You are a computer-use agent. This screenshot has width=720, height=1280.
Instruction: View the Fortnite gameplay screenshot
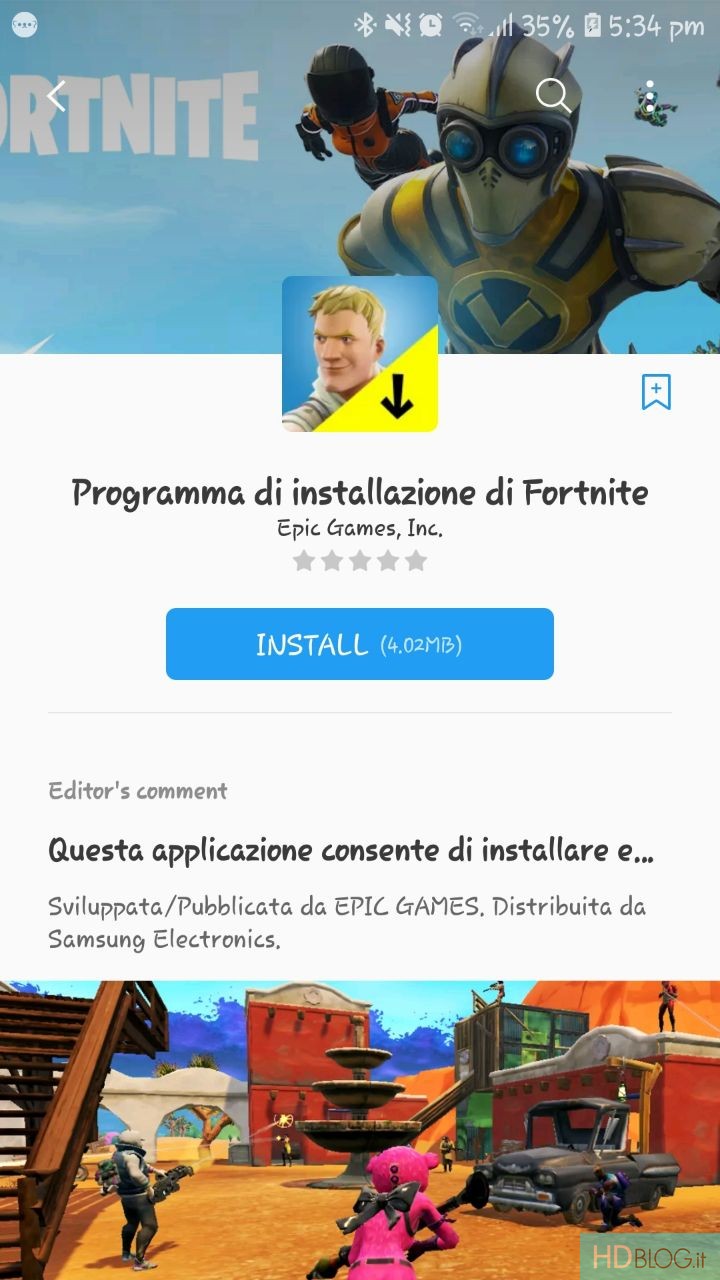coord(360,1130)
